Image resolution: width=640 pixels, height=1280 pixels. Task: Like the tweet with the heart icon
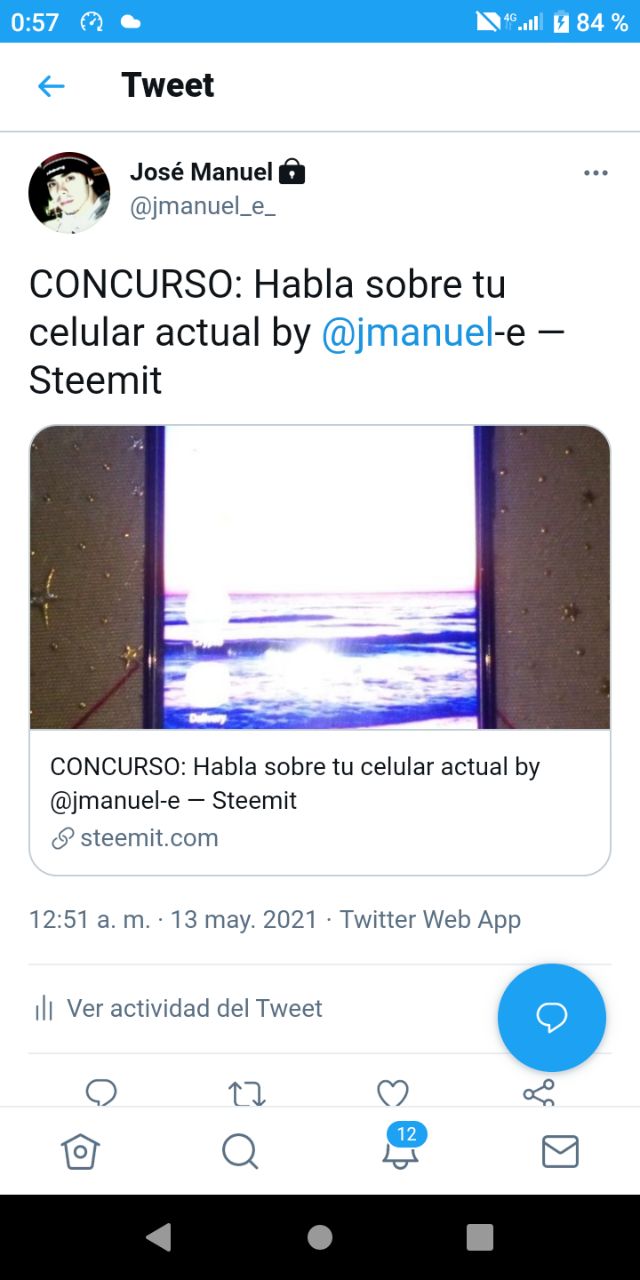(x=393, y=1092)
